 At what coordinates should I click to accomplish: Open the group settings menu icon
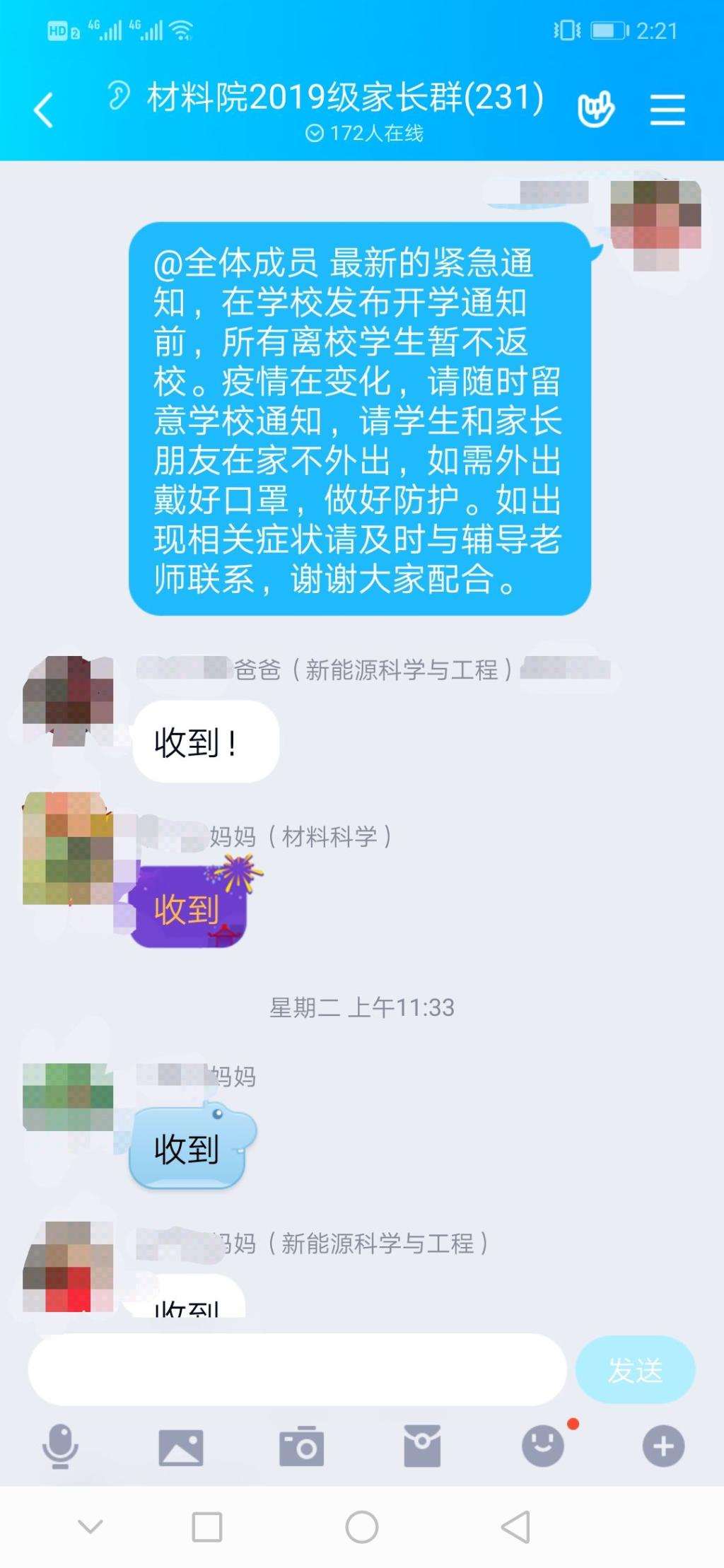[x=667, y=110]
